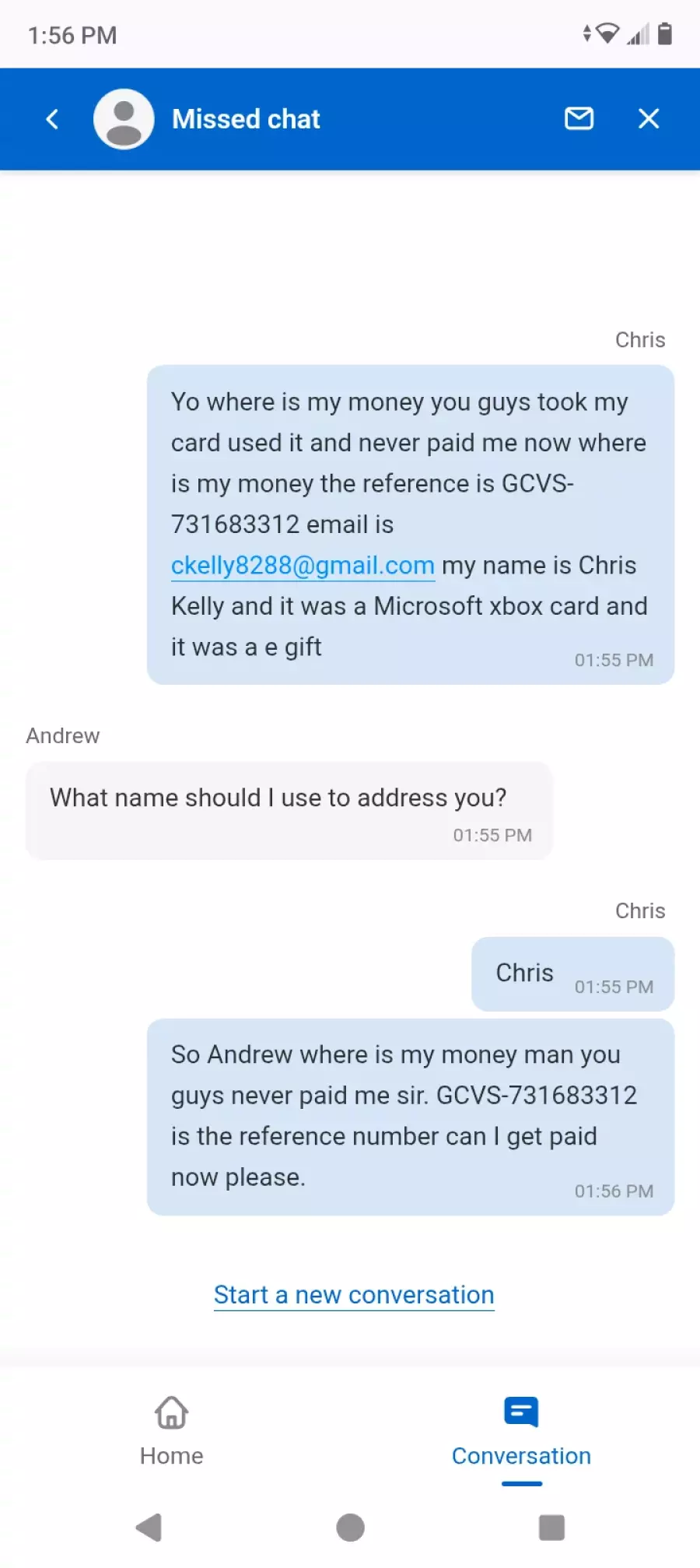Tap the envelope icon in header
The image size is (700, 1568).
click(579, 118)
